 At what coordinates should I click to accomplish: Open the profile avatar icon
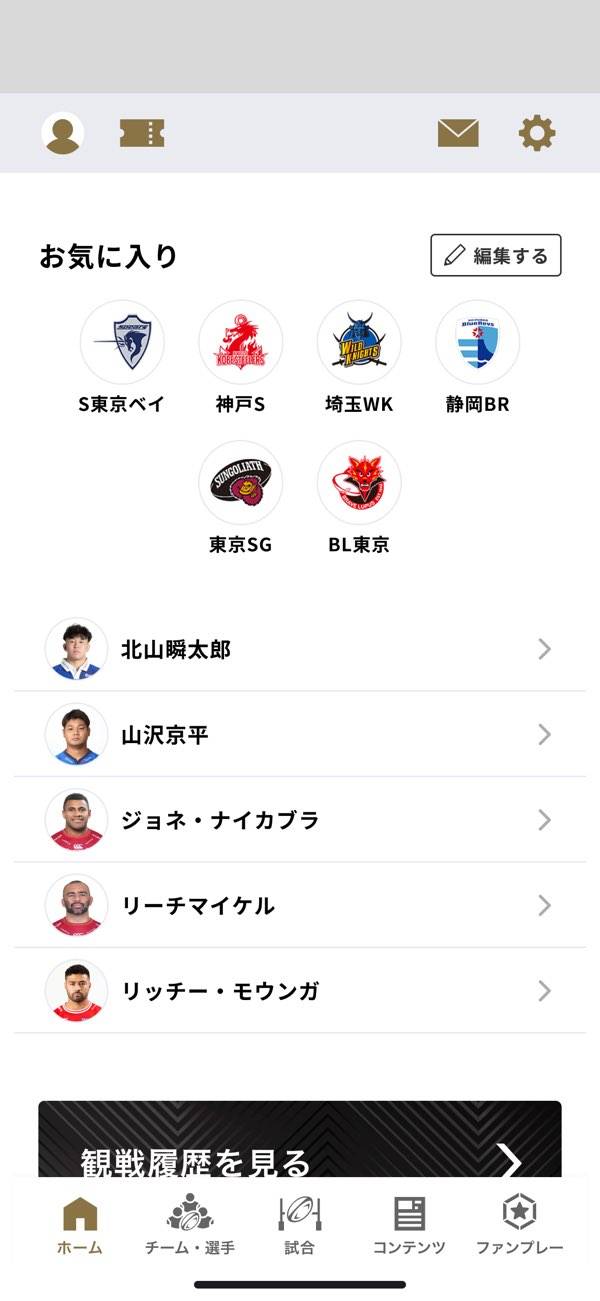click(62, 133)
